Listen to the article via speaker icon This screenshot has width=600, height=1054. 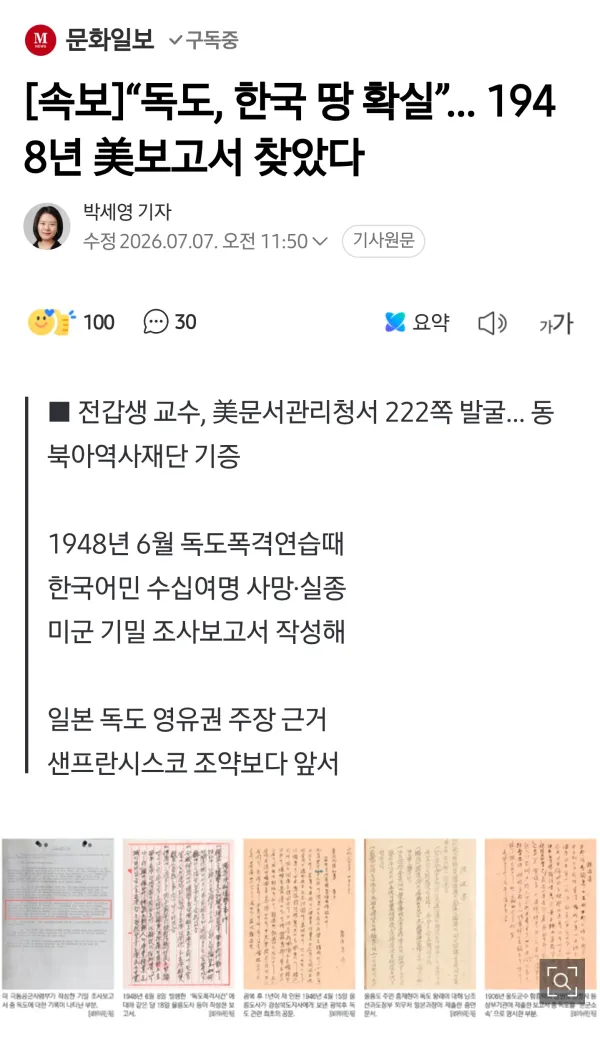(492, 323)
